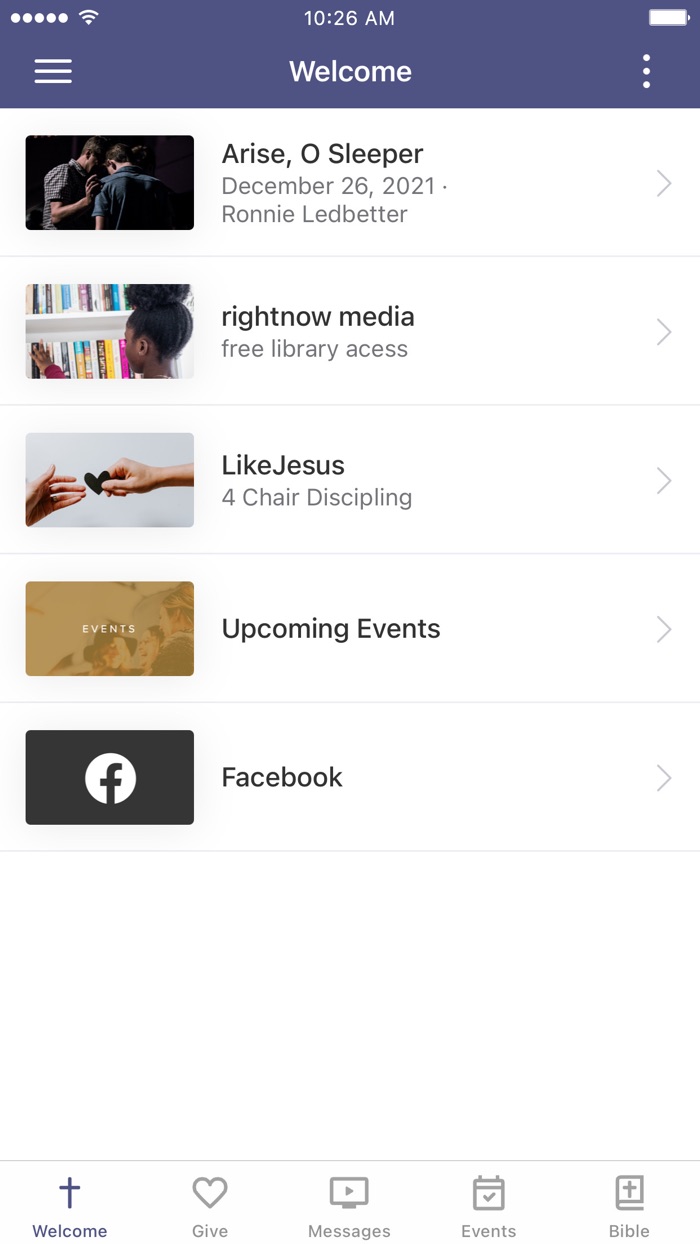Open the hamburger drawer menu
700x1244 pixels.
coord(53,71)
